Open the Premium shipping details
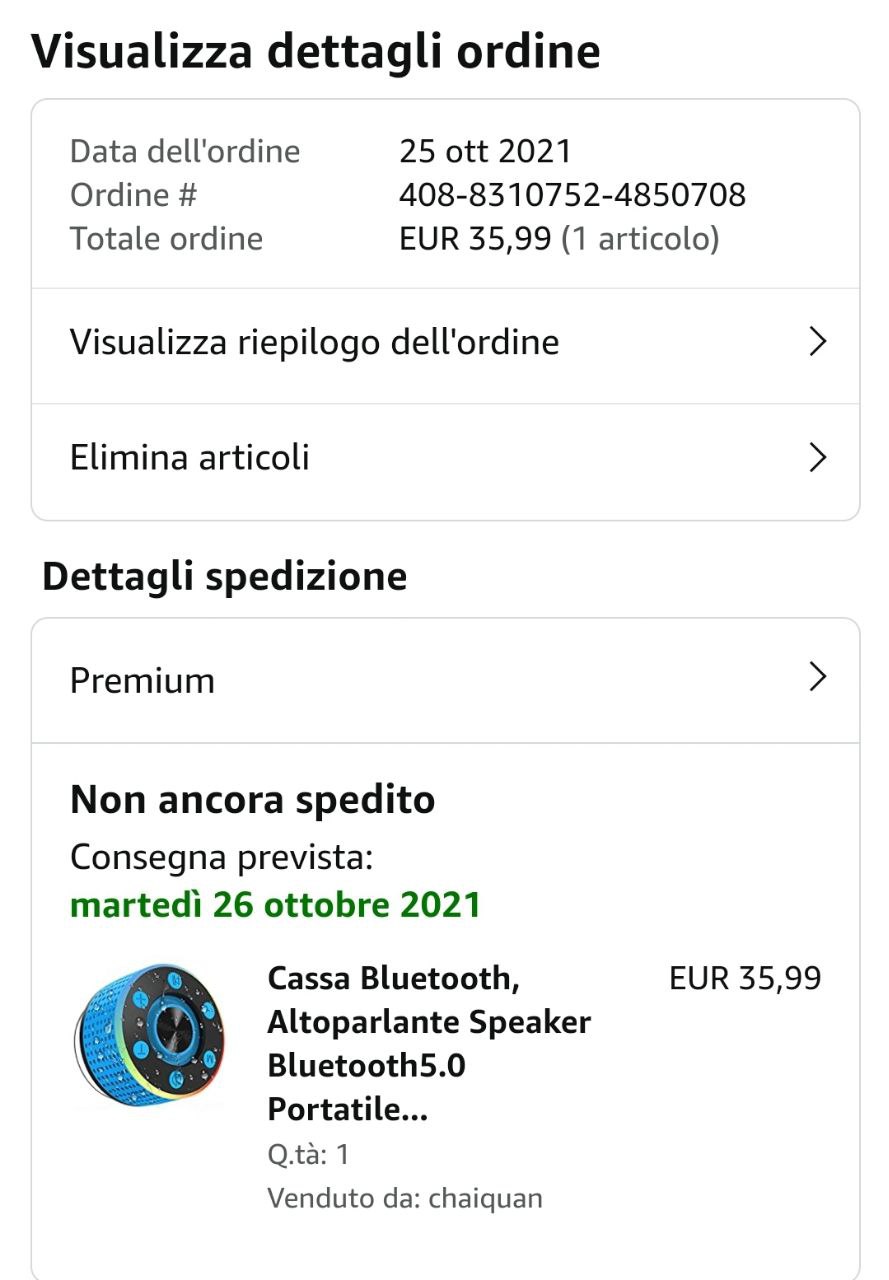This screenshot has width=889, height=1280. (x=445, y=681)
